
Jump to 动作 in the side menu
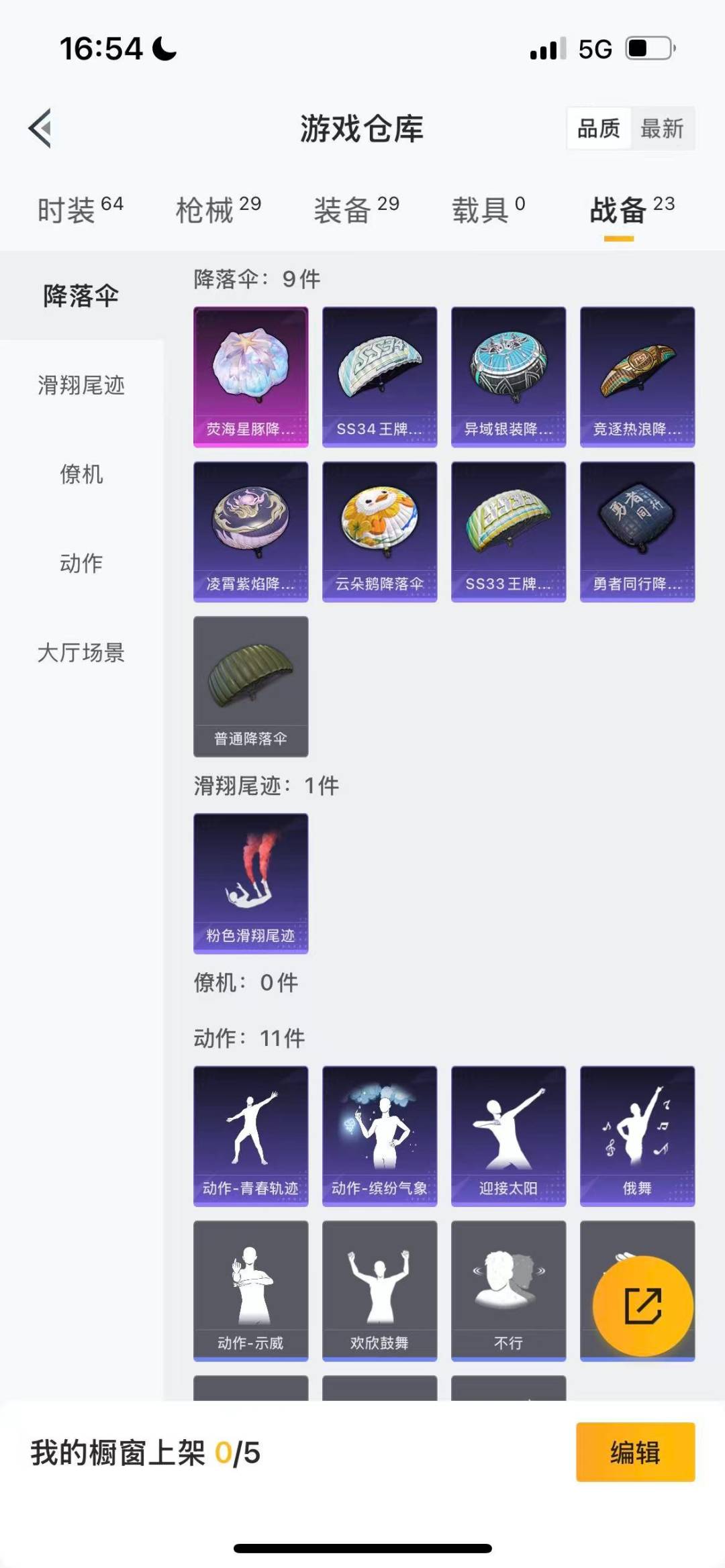[81, 563]
